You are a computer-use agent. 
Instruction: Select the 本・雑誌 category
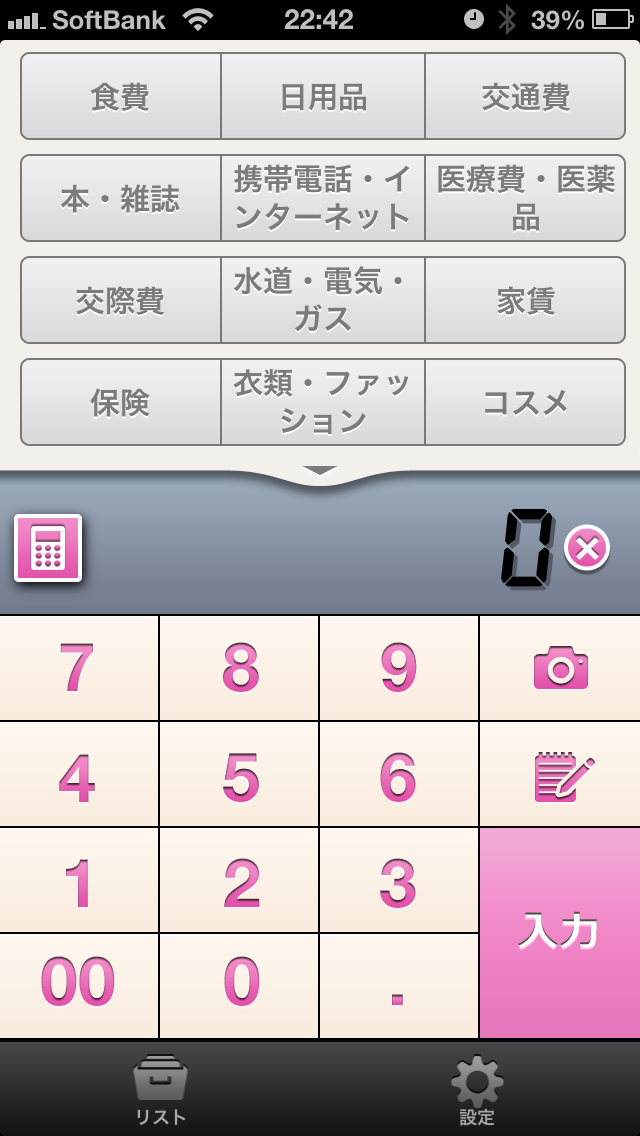120,198
